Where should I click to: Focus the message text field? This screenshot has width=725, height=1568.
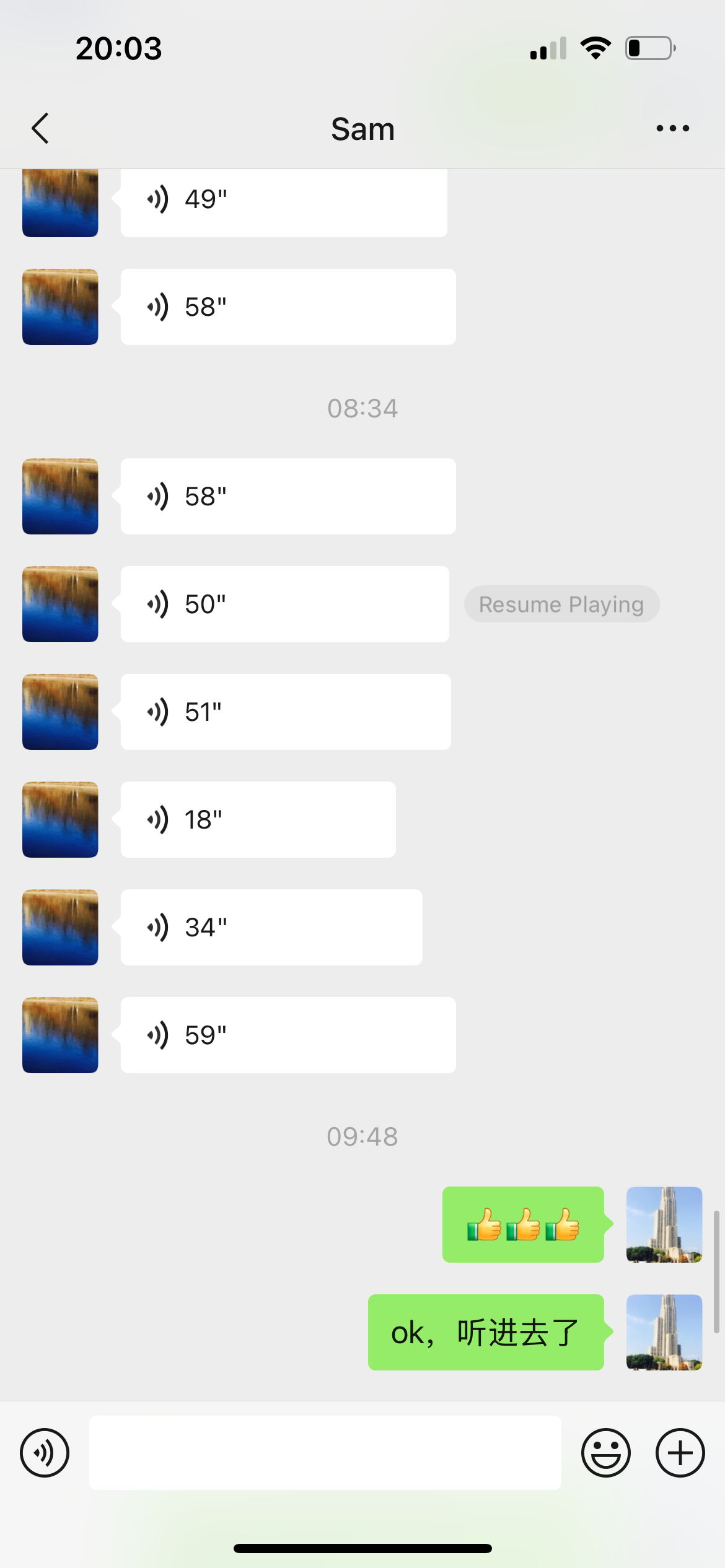[x=325, y=1453]
